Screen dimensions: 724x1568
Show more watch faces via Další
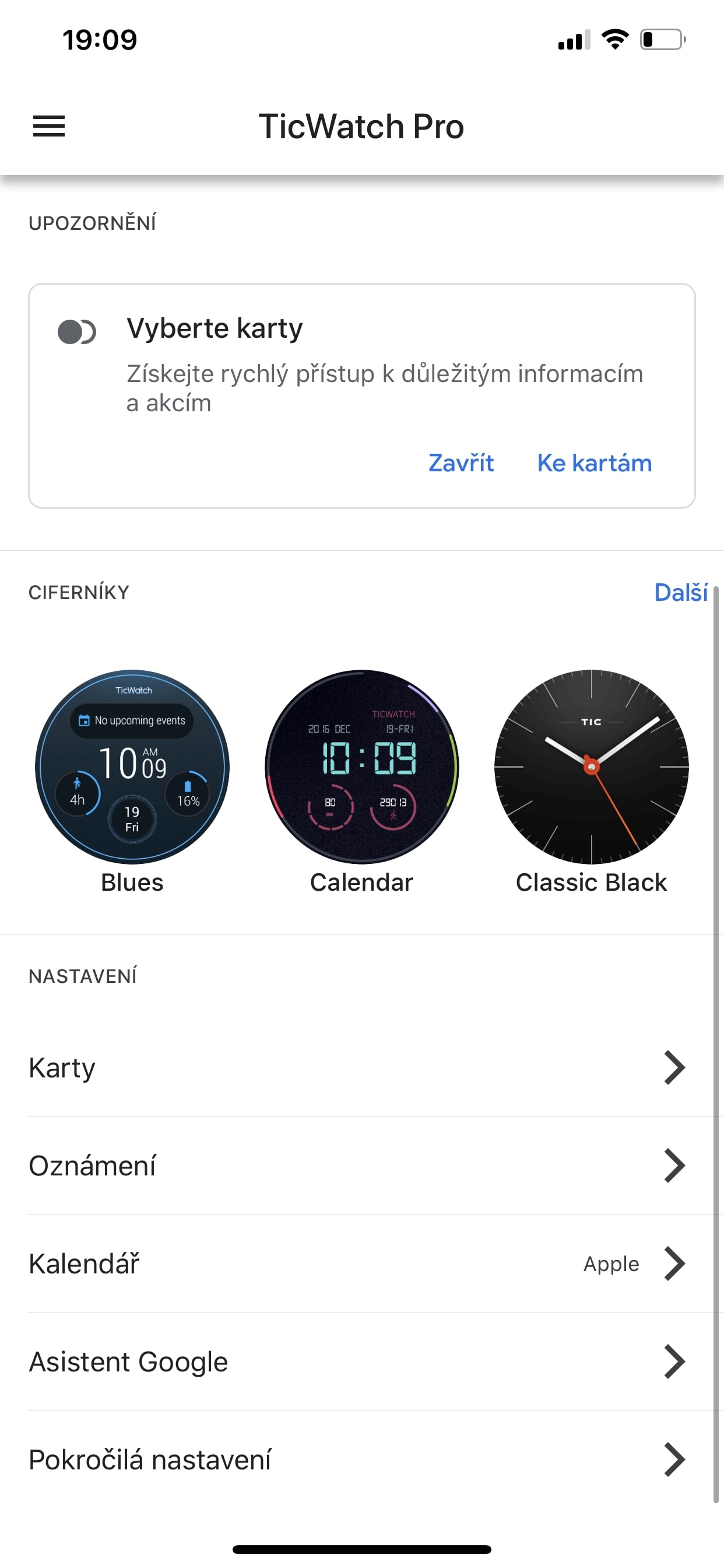pyautogui.click(x=680, y=592)
